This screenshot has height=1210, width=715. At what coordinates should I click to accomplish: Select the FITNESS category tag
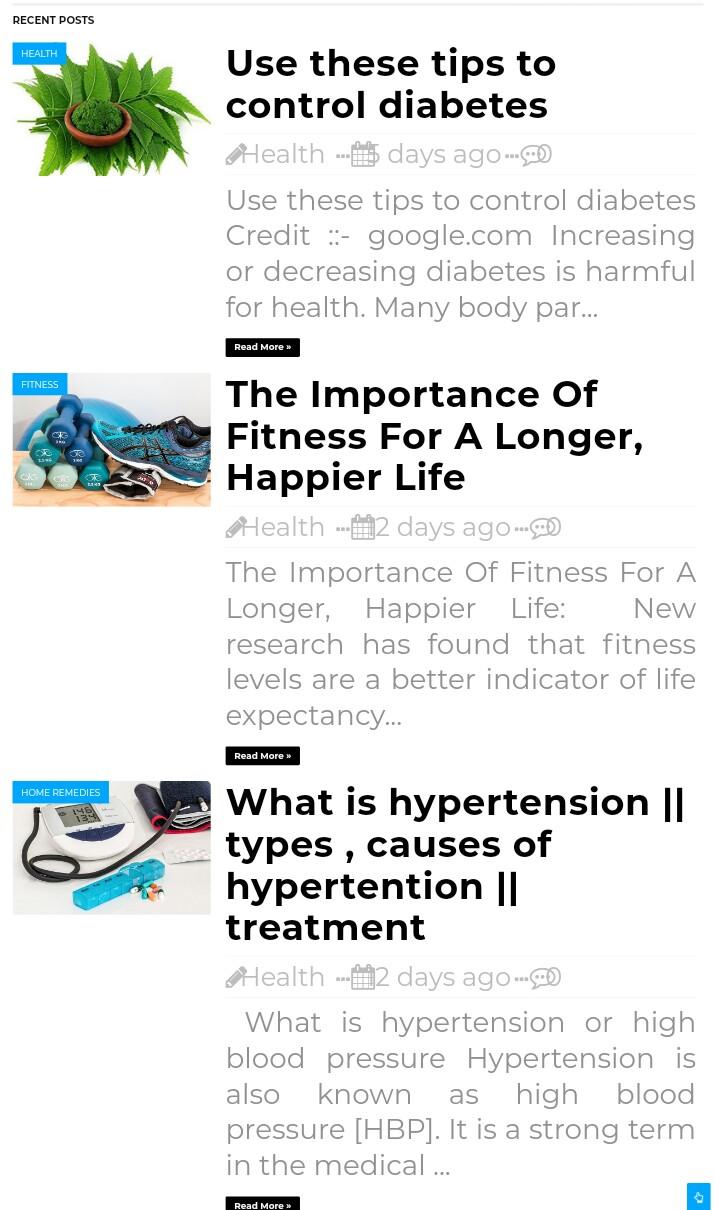click(x=40, y=385)
